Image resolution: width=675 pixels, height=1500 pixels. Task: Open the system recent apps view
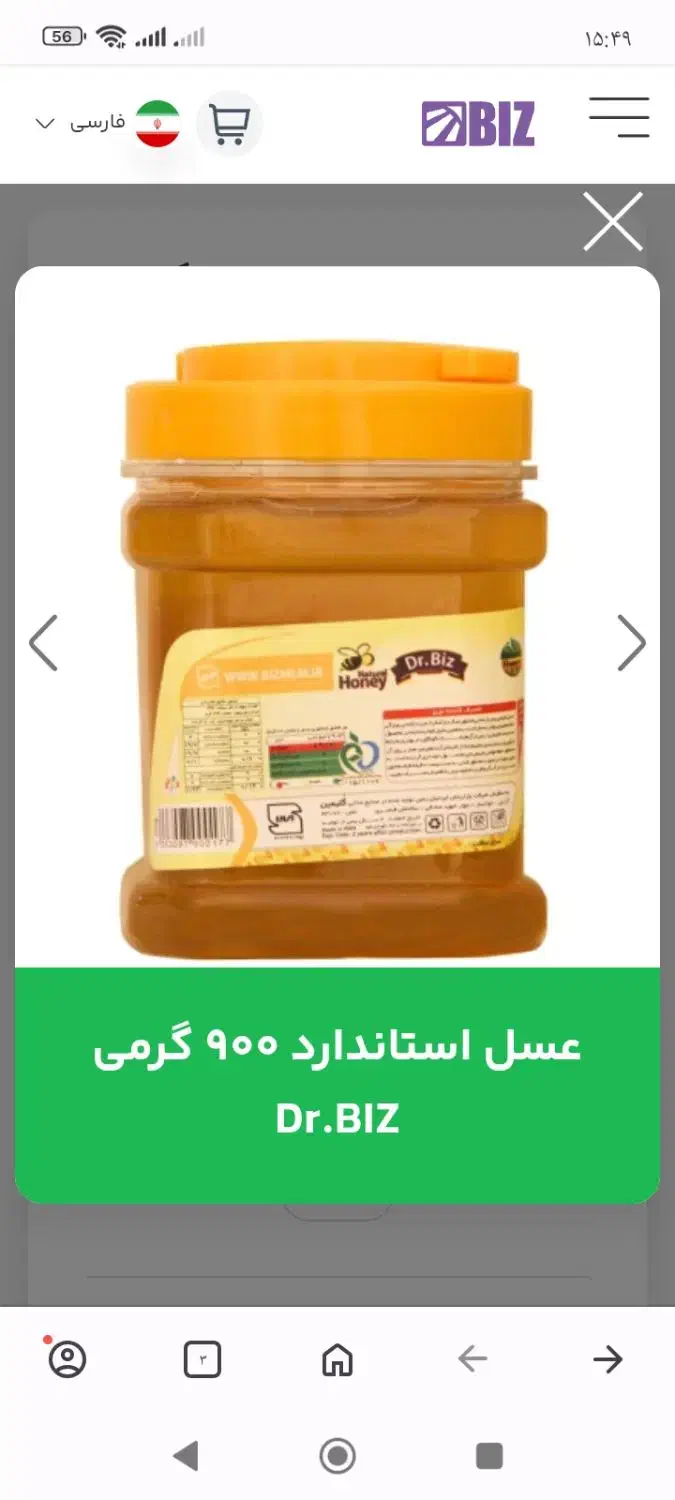pyautogui.click(x=489, y=1456)
